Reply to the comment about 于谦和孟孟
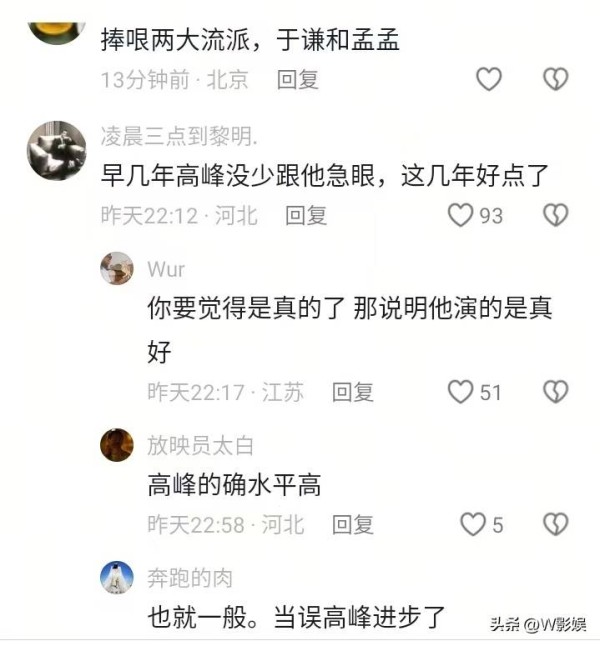Image resolution: width=600 pixels, height=646 pixels. coord(297,80)
